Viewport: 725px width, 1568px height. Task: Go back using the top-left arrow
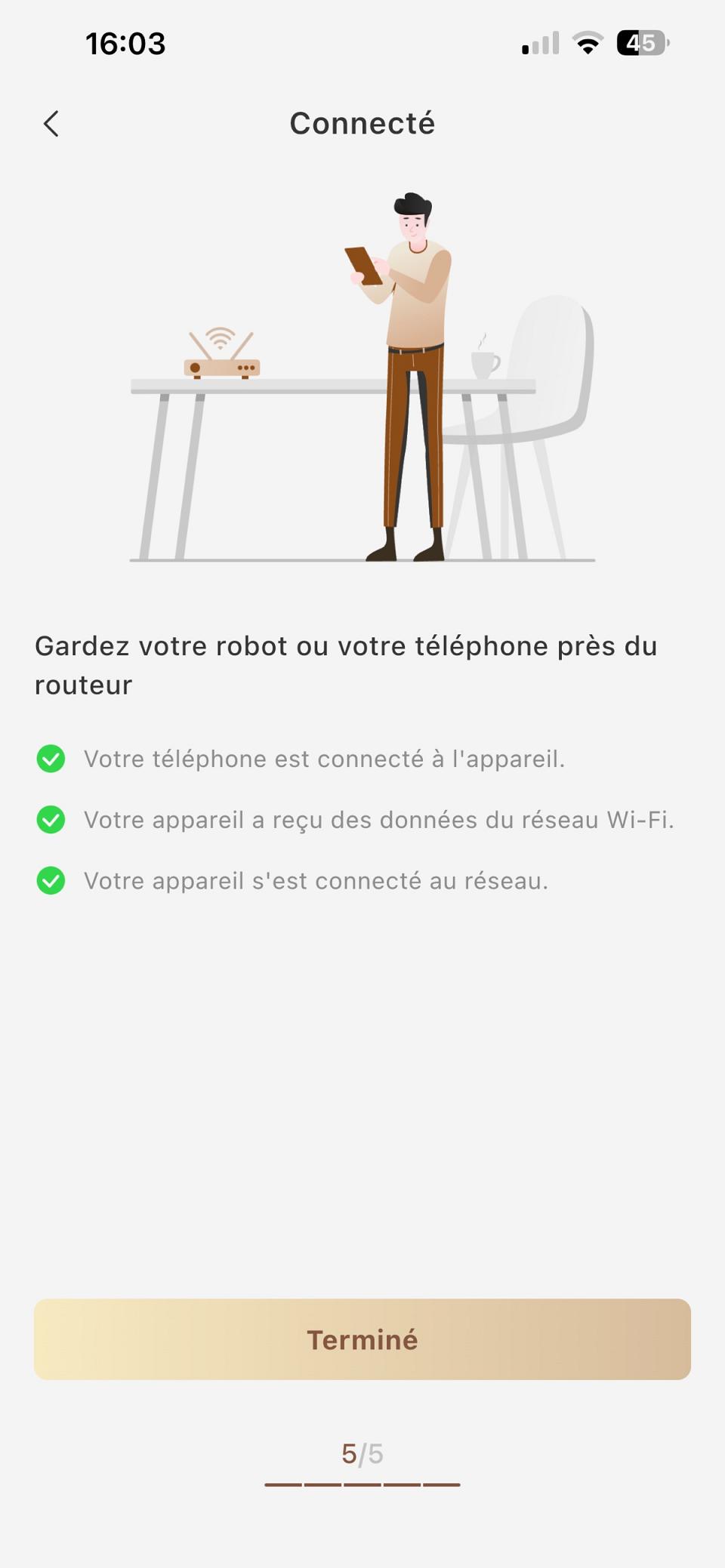[51, 124]
